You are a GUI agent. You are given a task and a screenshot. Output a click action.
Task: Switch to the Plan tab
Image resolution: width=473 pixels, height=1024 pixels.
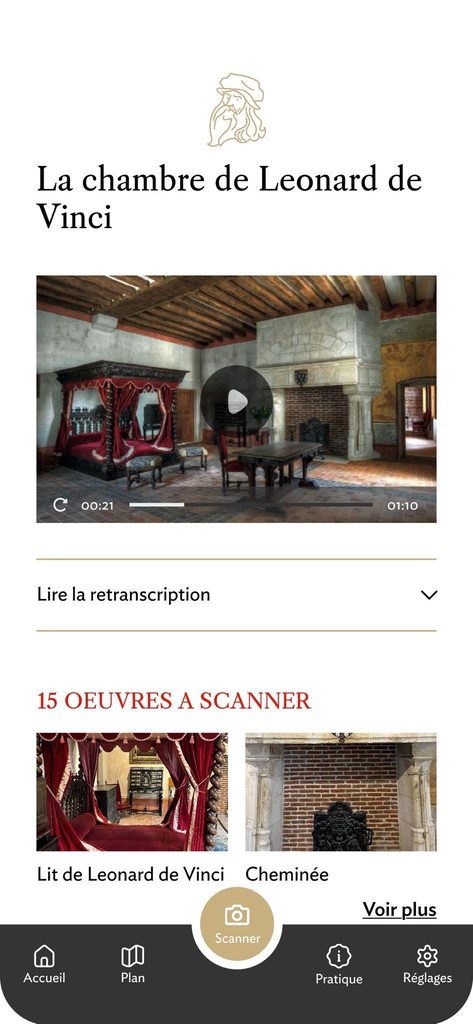[x=133, y=964]
